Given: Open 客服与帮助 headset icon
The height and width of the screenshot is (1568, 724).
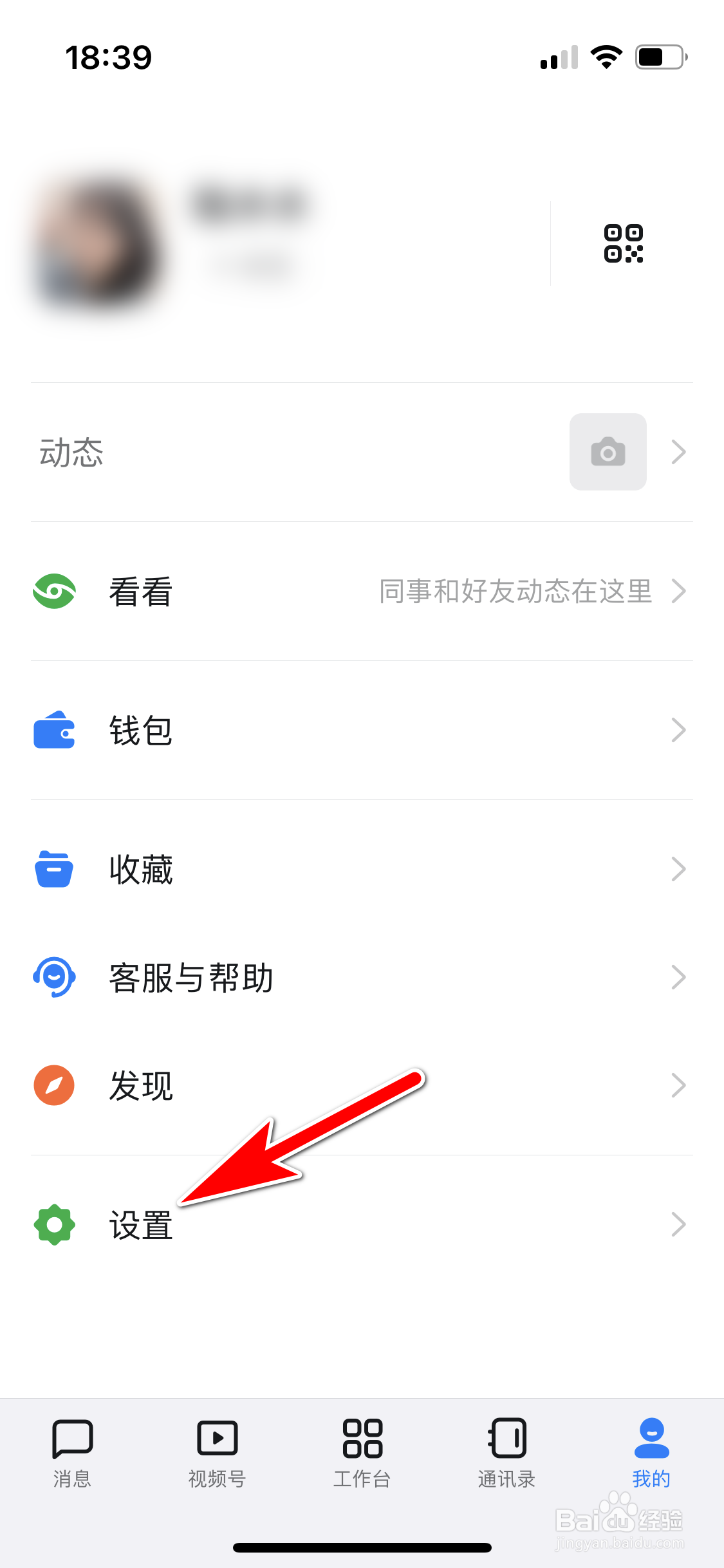Looking at the screenshot, I should [x=54, y=976].
